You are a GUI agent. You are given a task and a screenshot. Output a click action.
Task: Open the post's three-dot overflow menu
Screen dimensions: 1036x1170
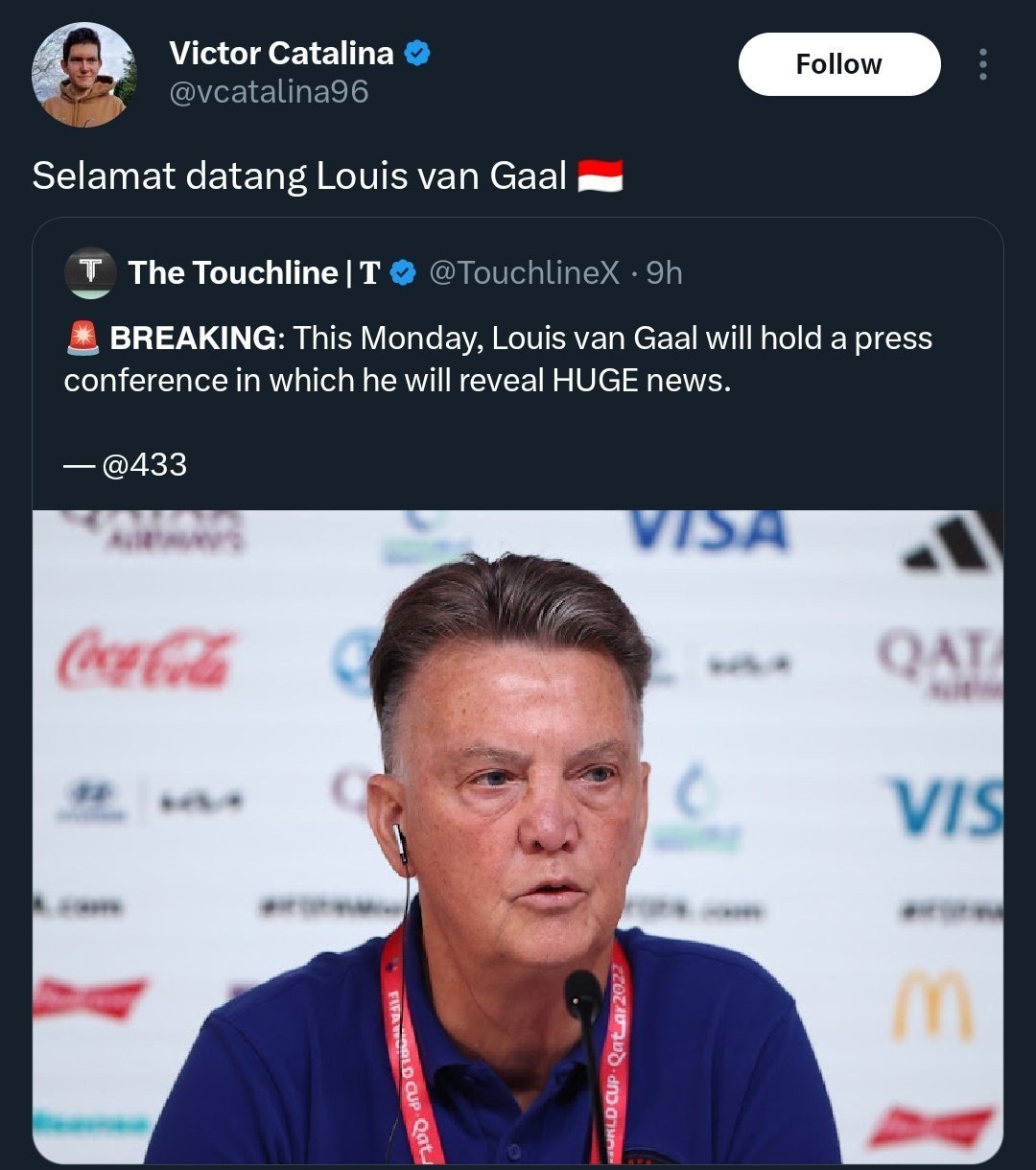click(982, 64)
